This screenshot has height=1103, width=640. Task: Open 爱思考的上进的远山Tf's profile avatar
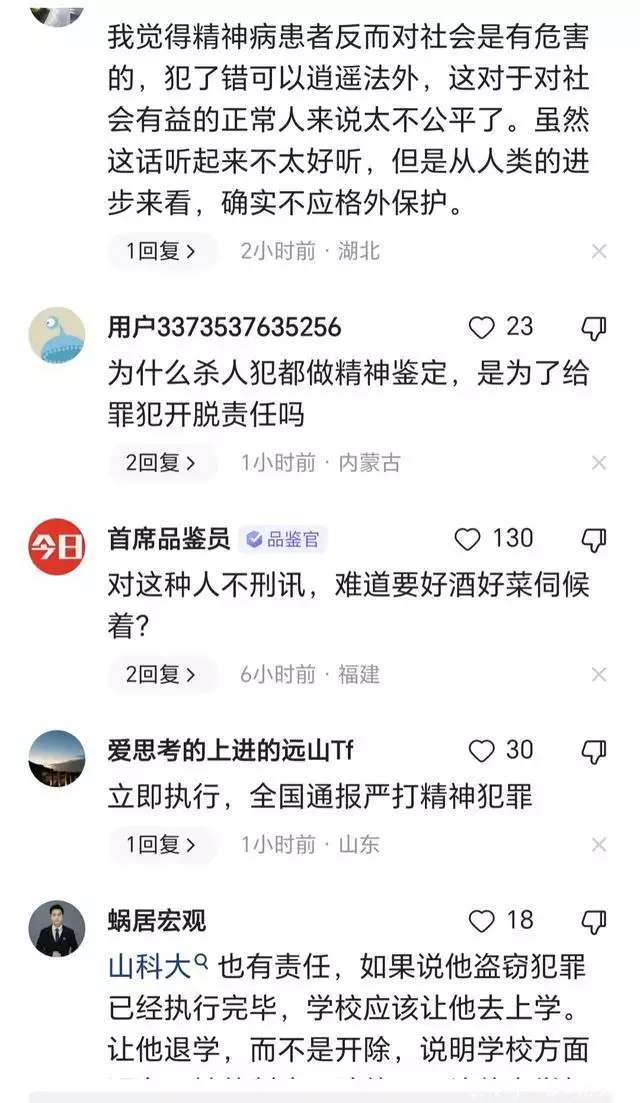tap(56, 758)
